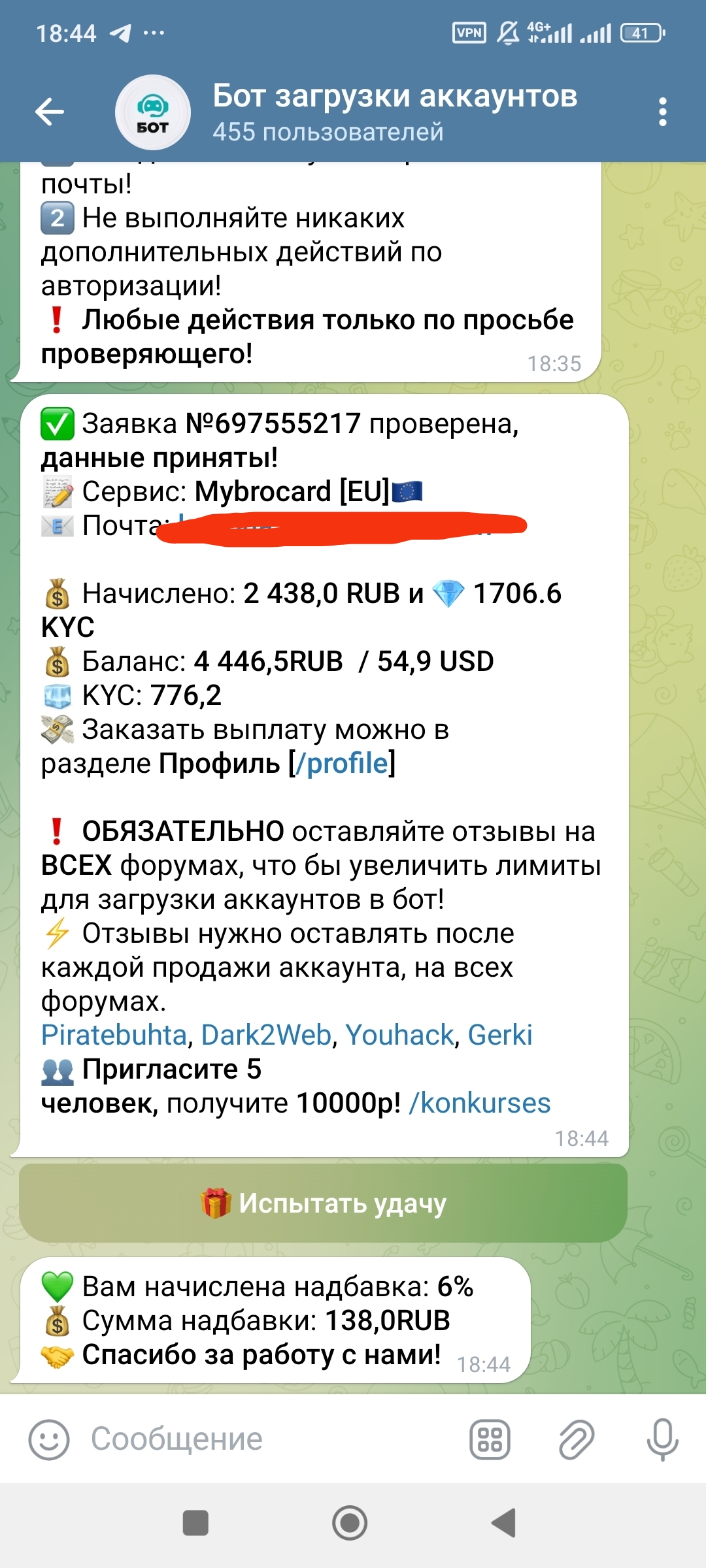Tap the /konkurses command link
The height and width of the screenshot is (1568, 706).
click(x=480, y=1103)
